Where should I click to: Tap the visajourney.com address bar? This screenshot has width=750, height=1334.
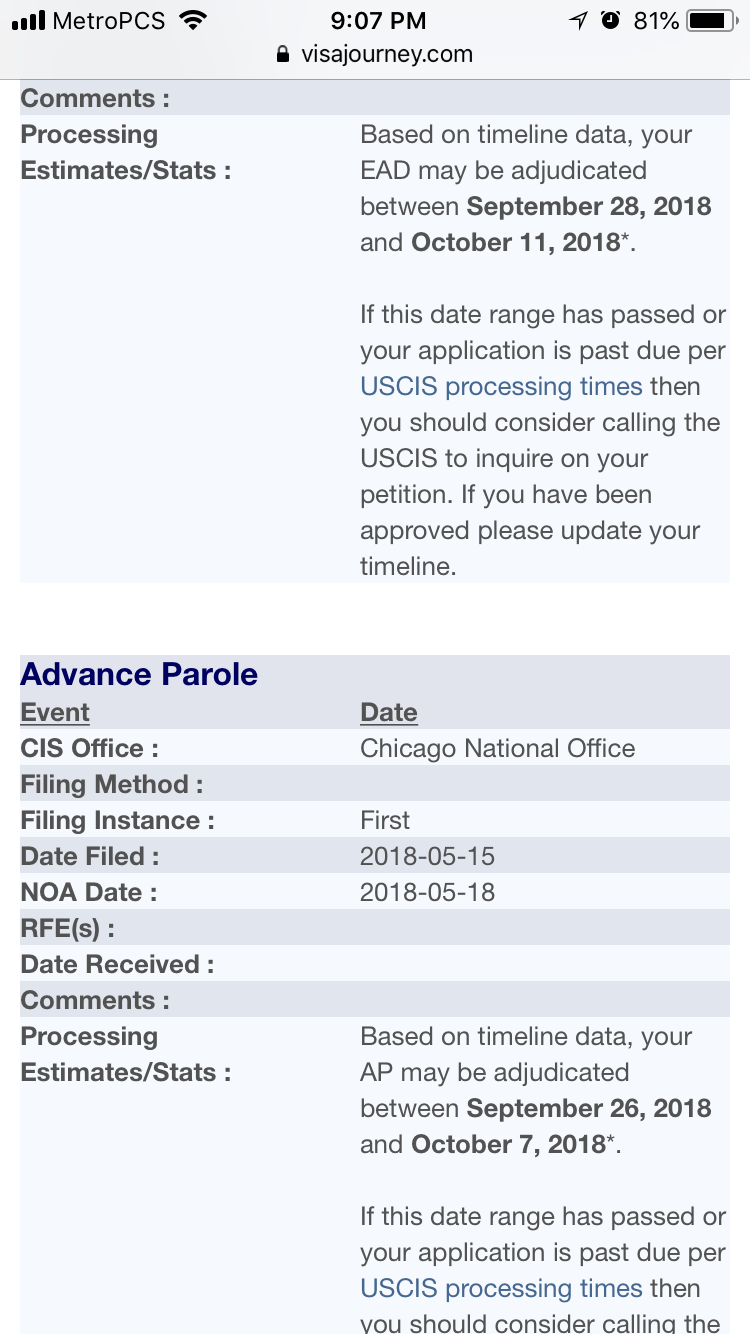375,54
